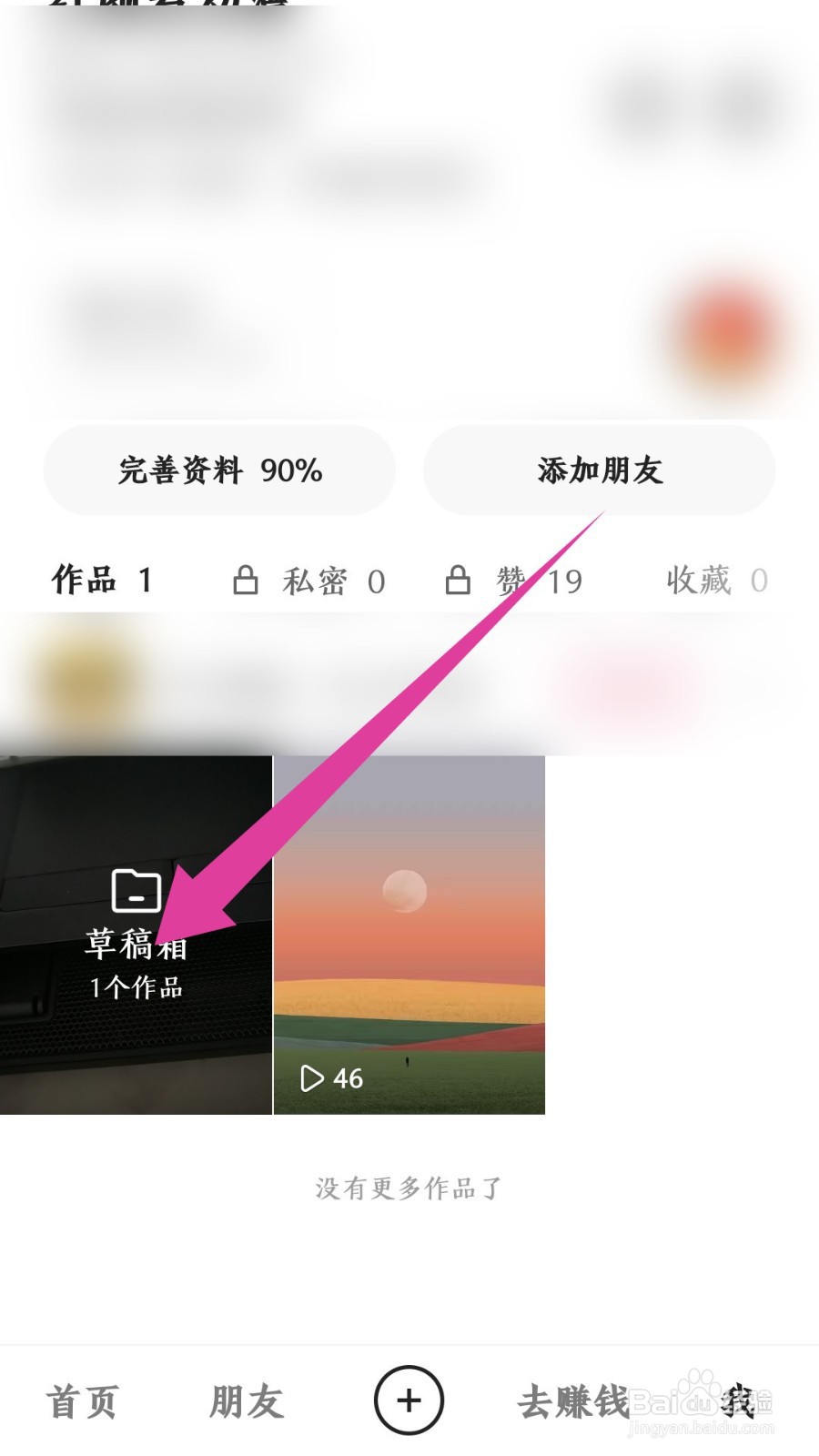
Task: Click the play icon showing 46 plays
Action: coord(314,1079)
